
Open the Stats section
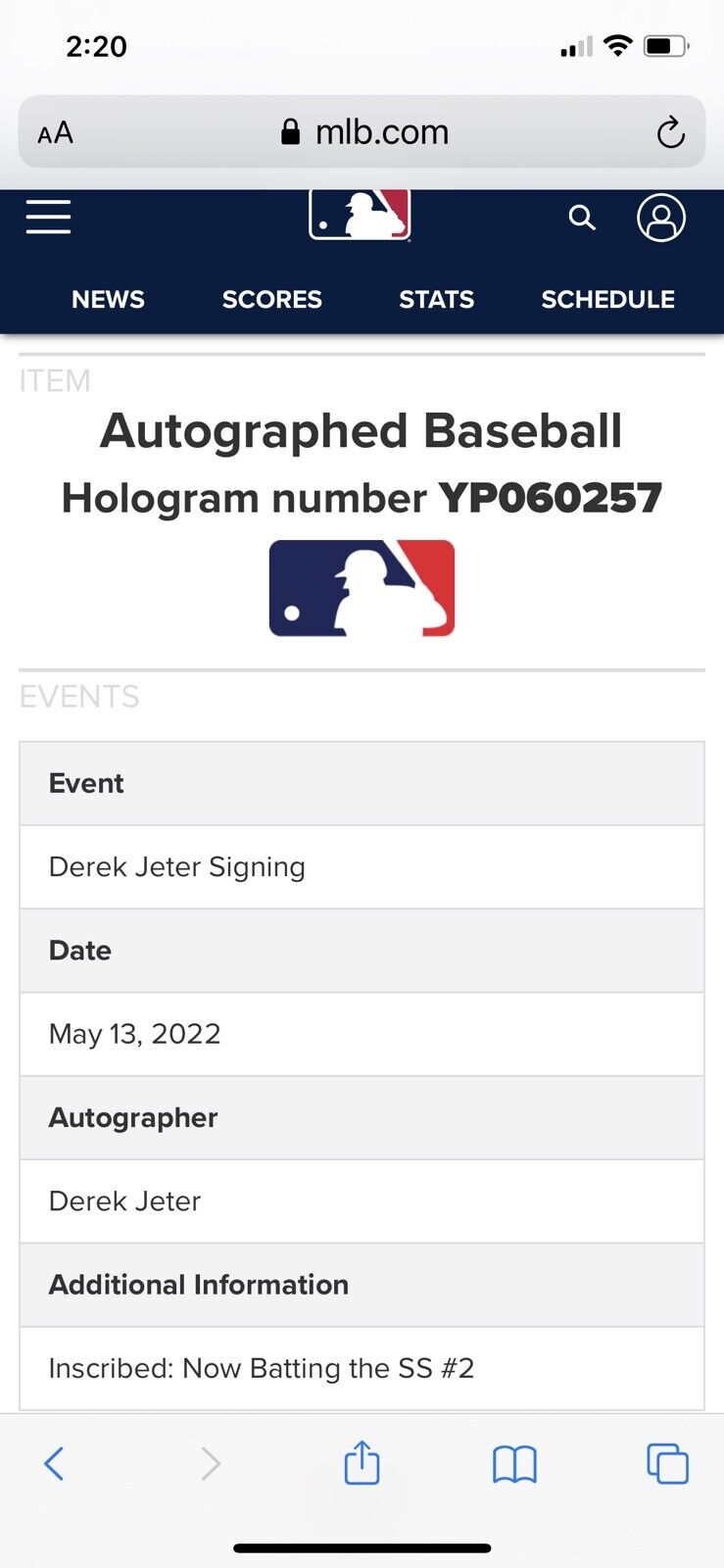pos(436,300)
